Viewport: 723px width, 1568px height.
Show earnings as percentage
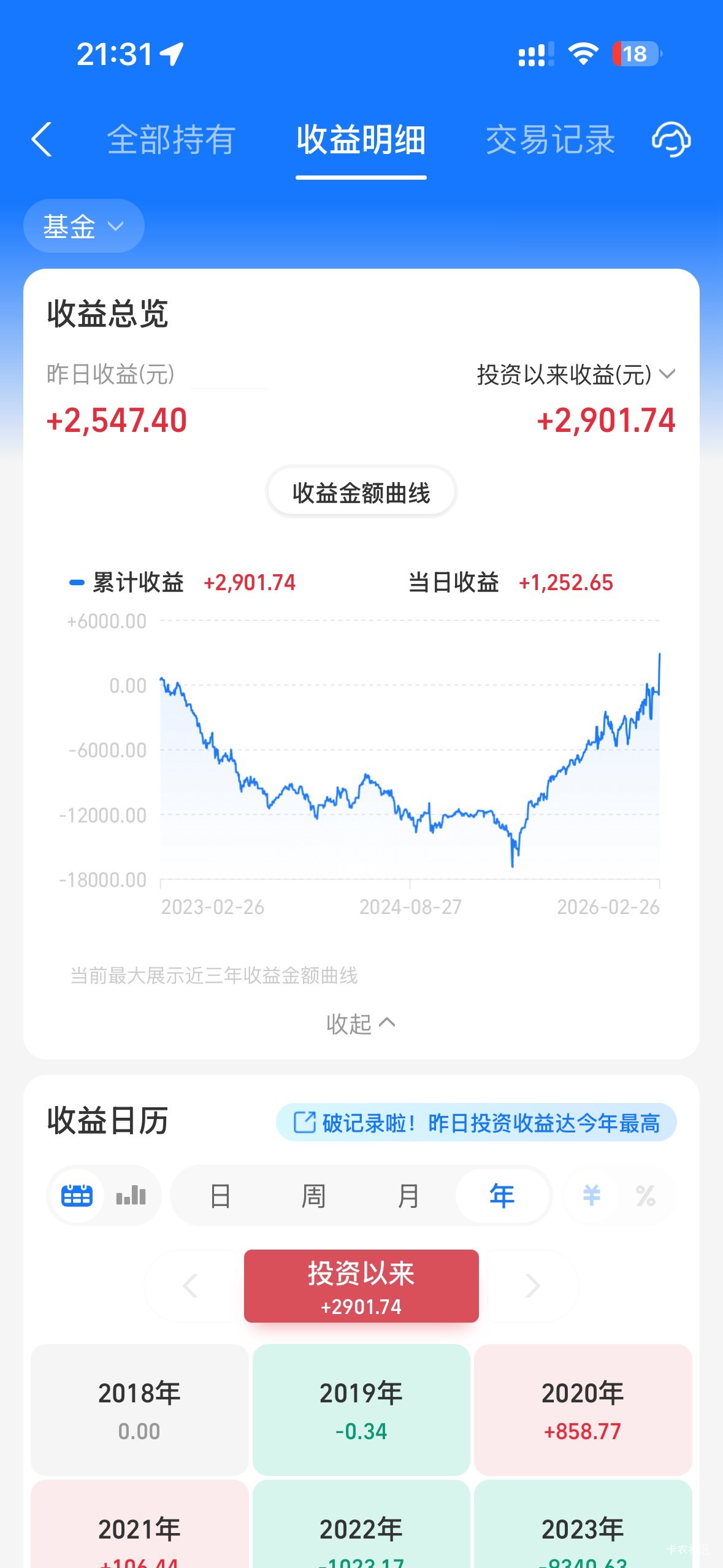(x=645, y=1196)
